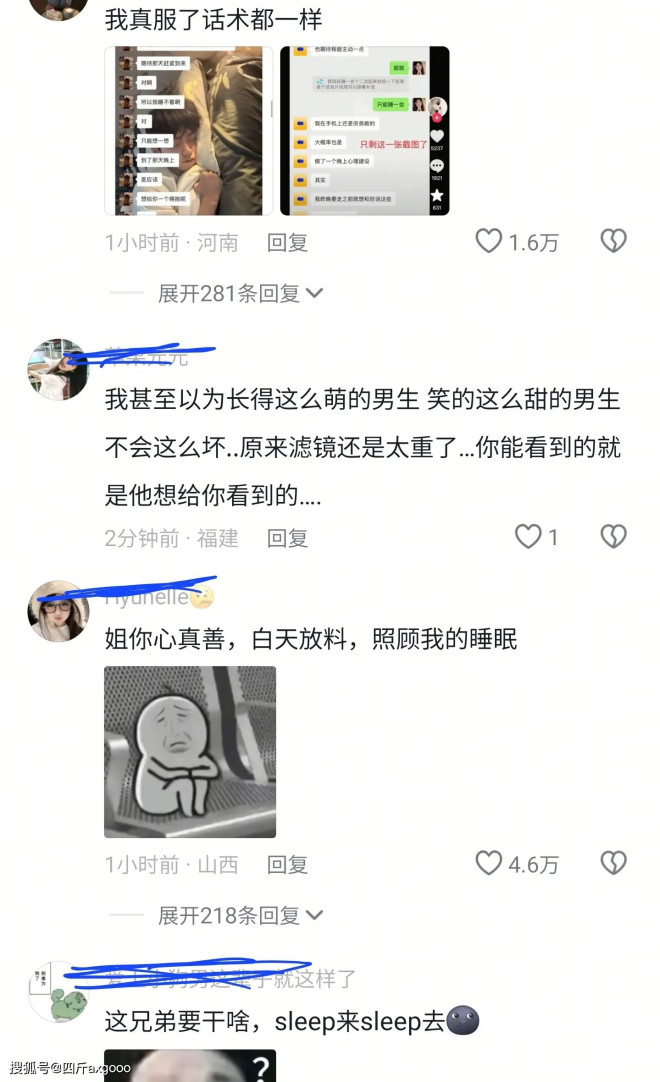
Task: Expand the 218 replies
Action: tap(240, 915)
